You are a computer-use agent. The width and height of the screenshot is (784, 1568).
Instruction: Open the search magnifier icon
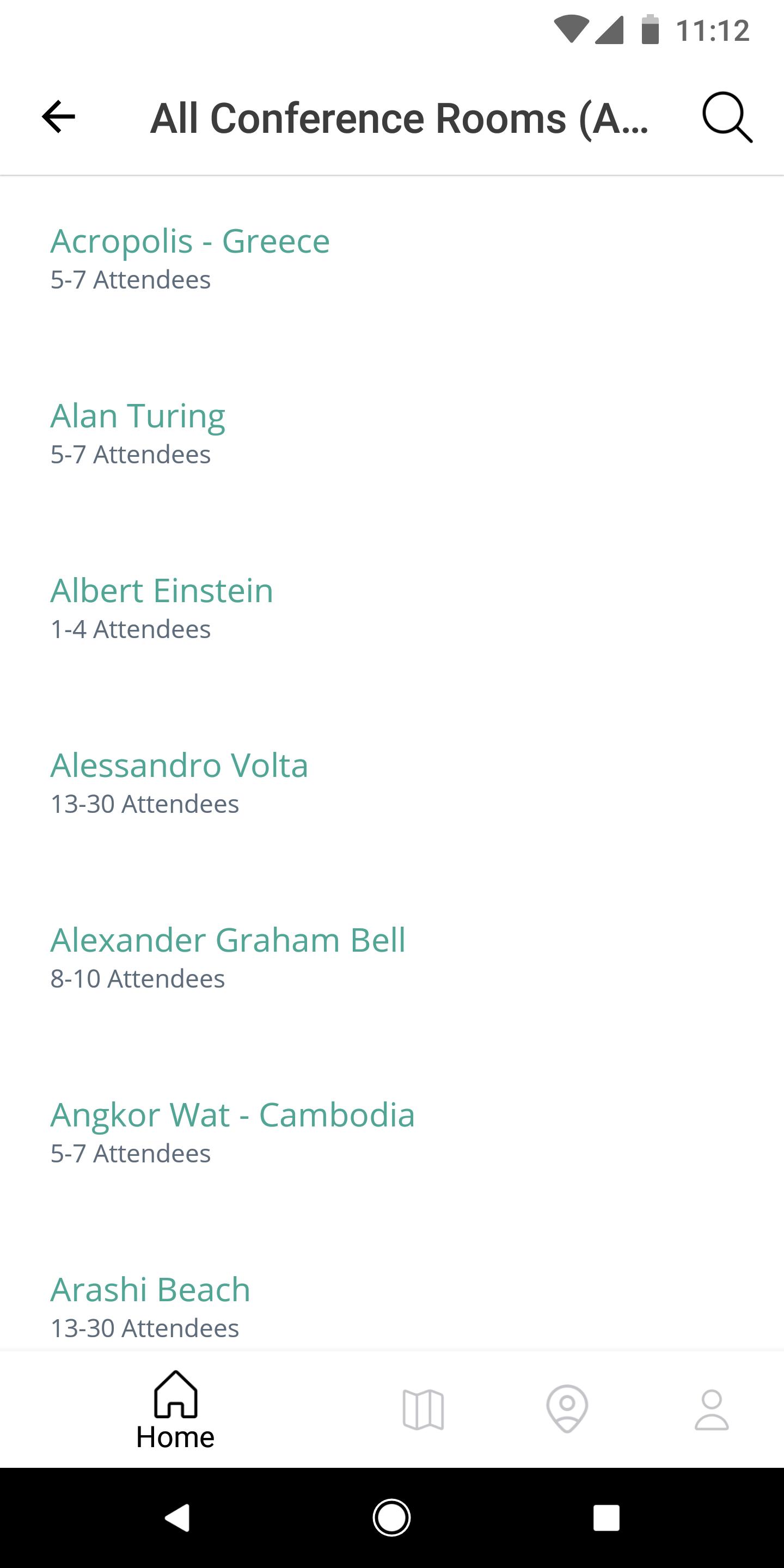727,117
